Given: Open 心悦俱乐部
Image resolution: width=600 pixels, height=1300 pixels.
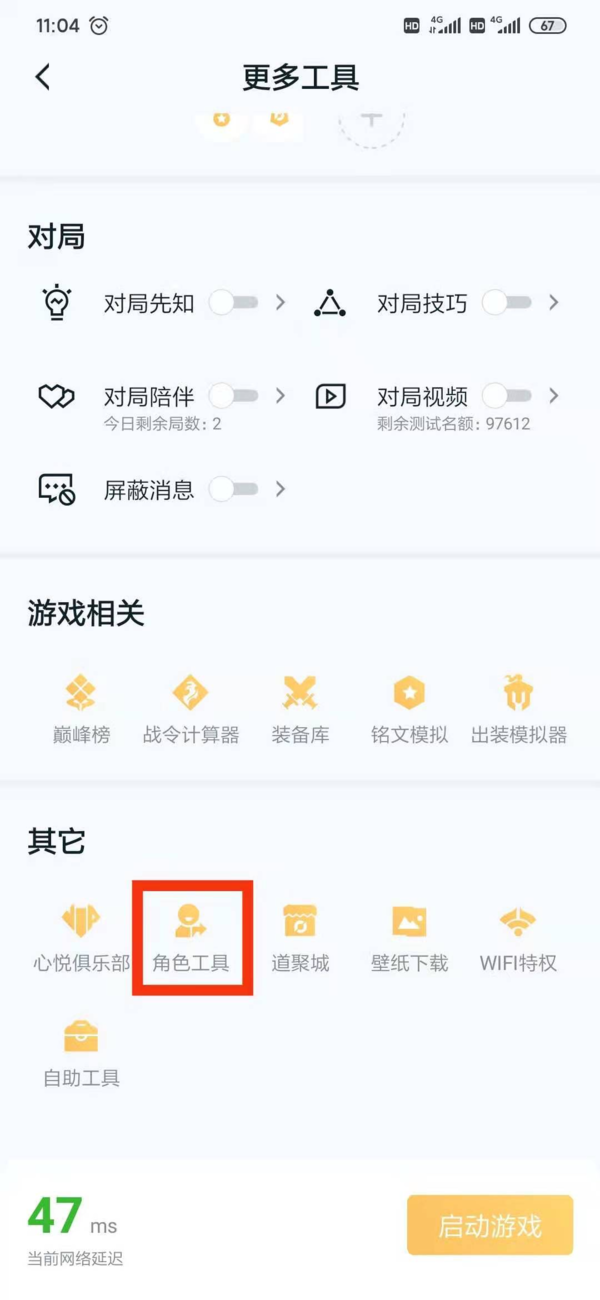Looking at the screenshot, I should pos(81,937).
